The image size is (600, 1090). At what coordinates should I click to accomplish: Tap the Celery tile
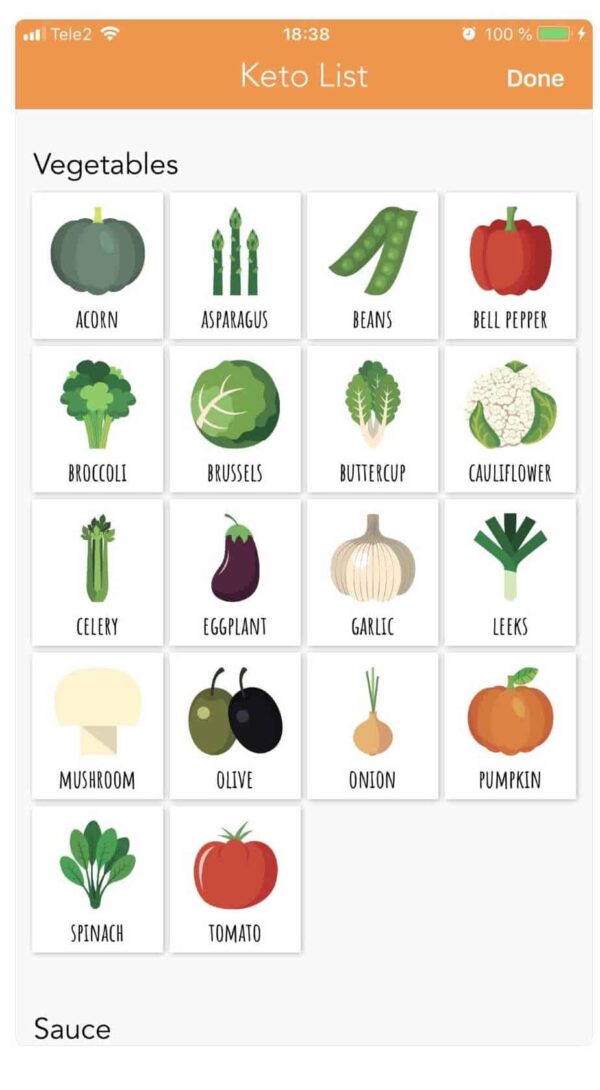point(97,573)
